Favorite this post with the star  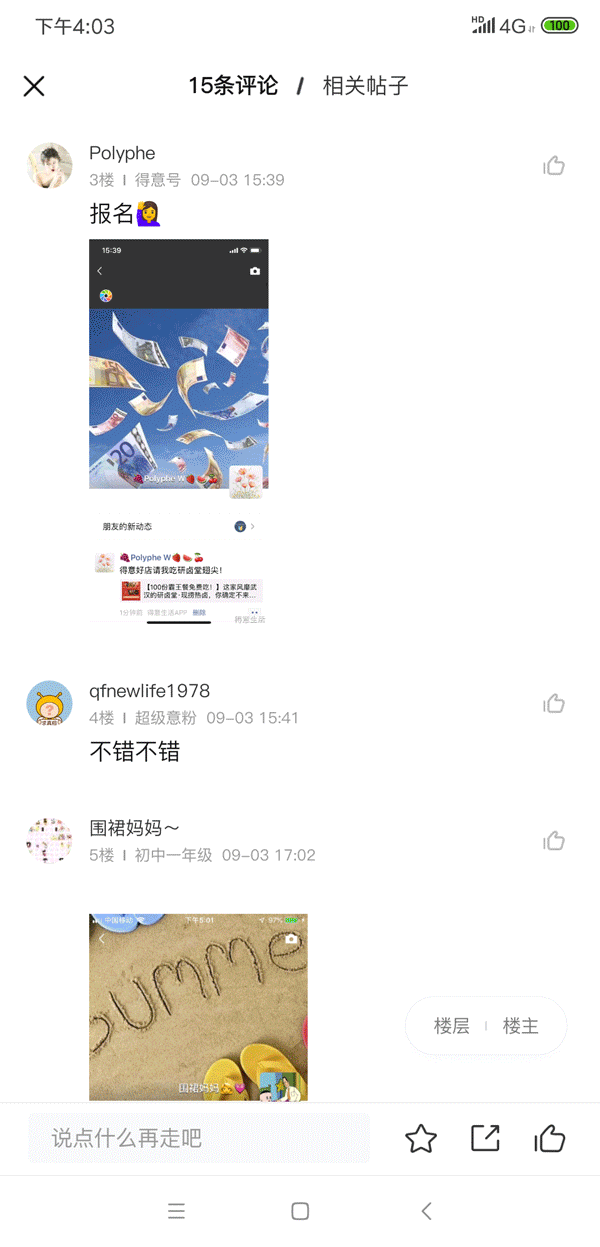coord(421,1138)
